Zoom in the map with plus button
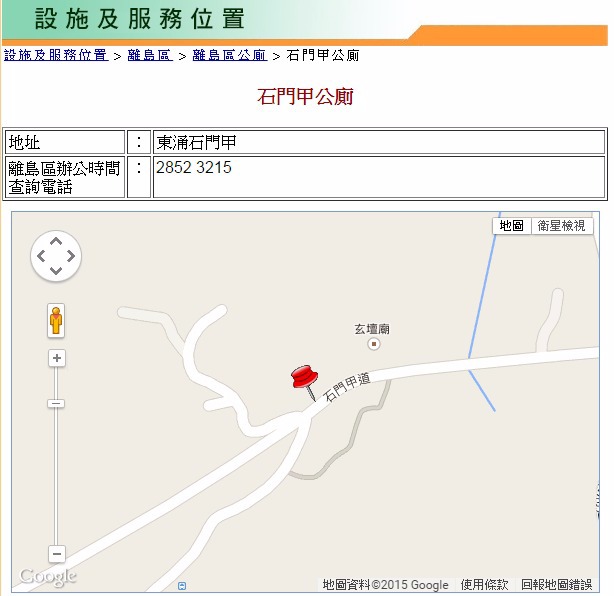 (57, 358)
